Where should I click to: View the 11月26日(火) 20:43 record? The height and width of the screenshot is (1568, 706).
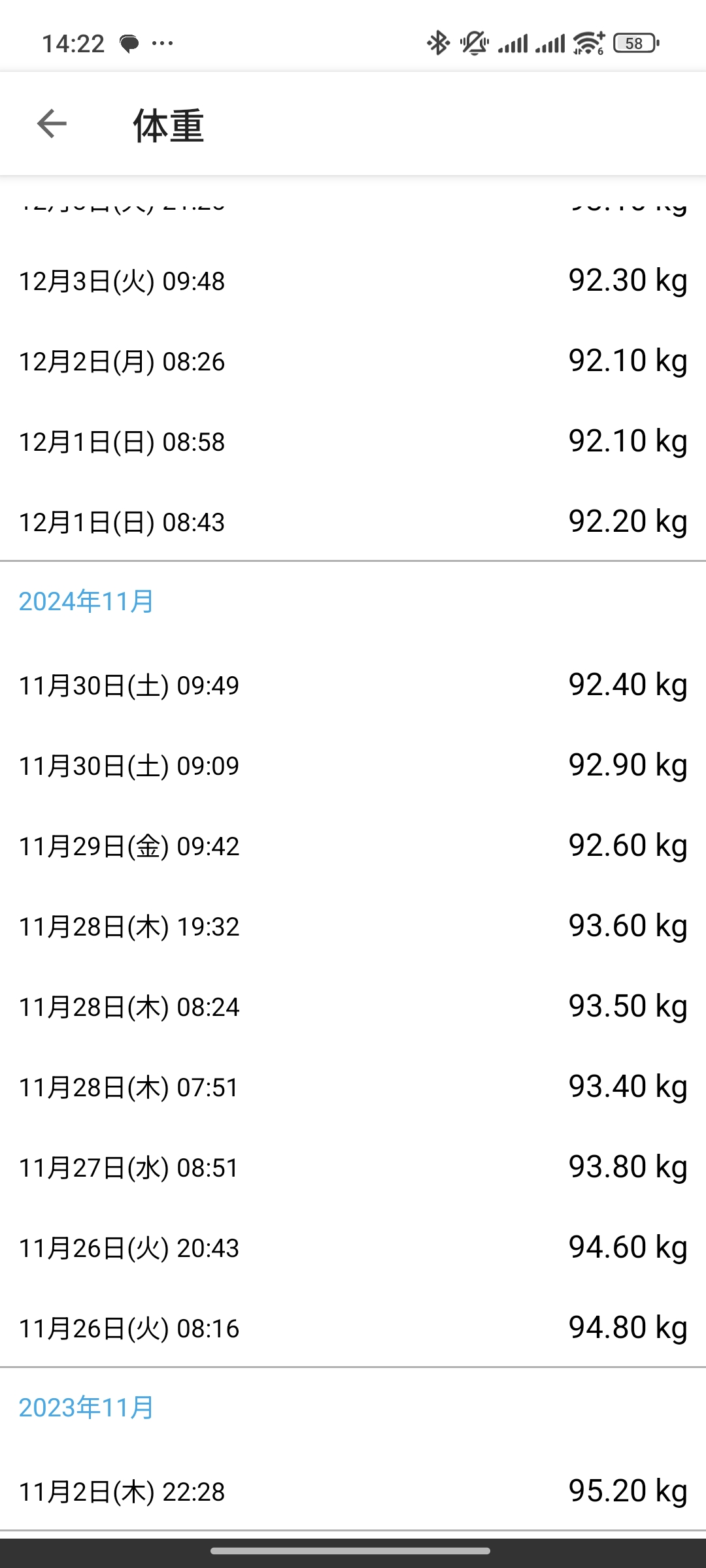pos(353,1249)
